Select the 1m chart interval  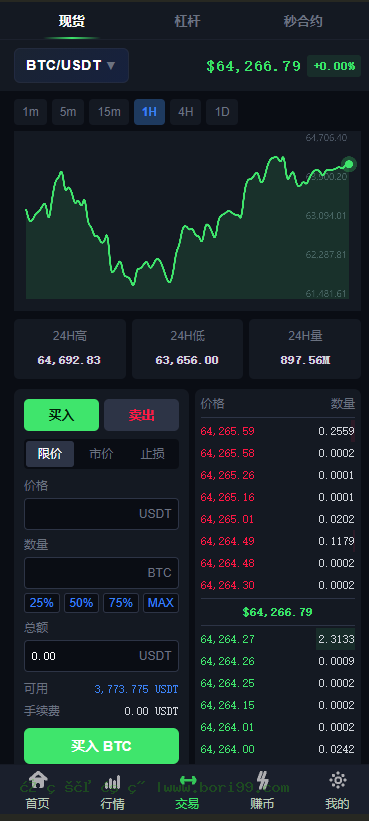[31, 112]
